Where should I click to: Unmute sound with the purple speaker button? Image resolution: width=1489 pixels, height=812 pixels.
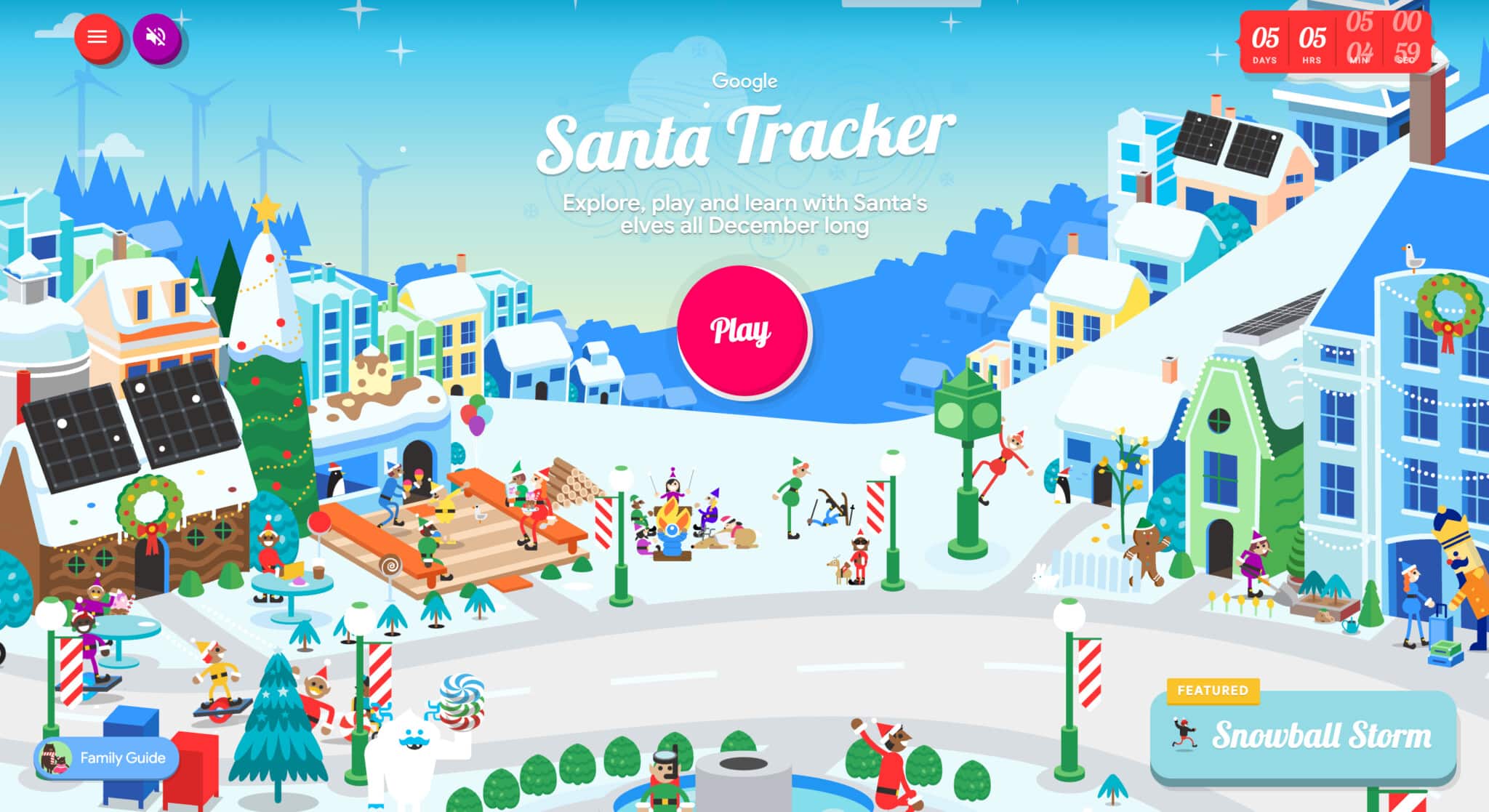click(x=156, y=37)
